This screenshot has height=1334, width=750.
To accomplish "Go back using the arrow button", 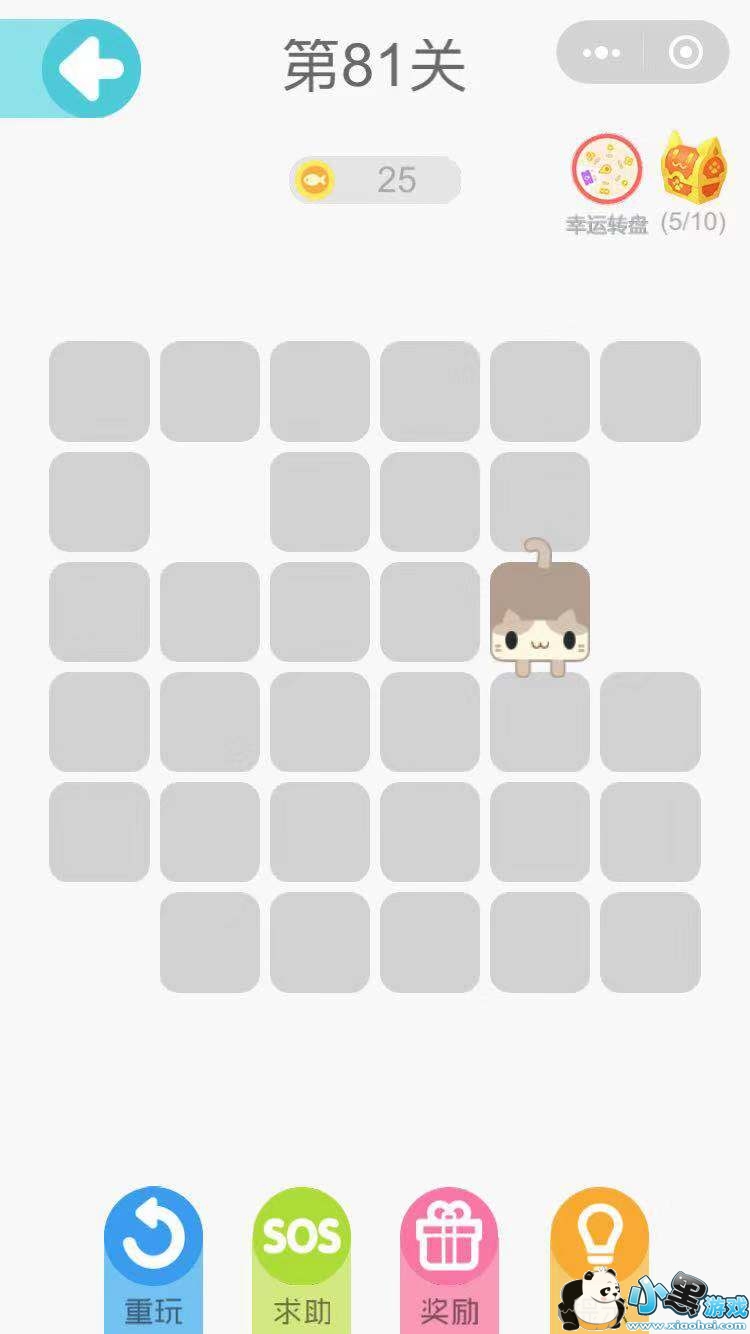I will pos(90,68).
